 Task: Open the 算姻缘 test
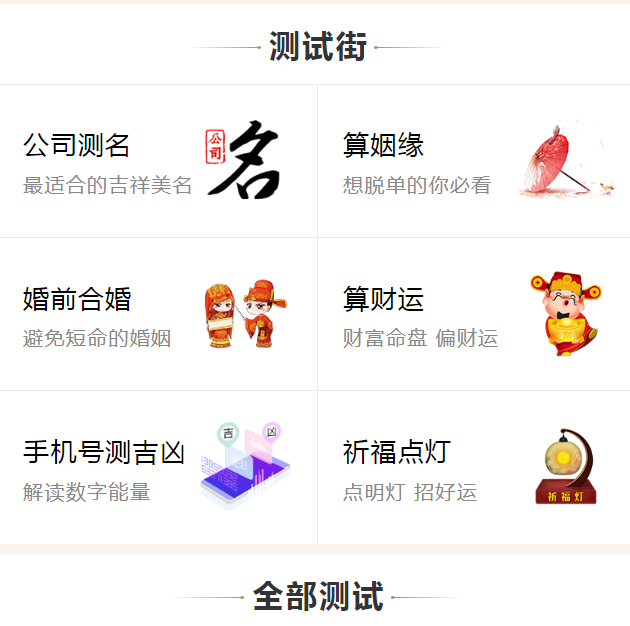coord(473,161)
